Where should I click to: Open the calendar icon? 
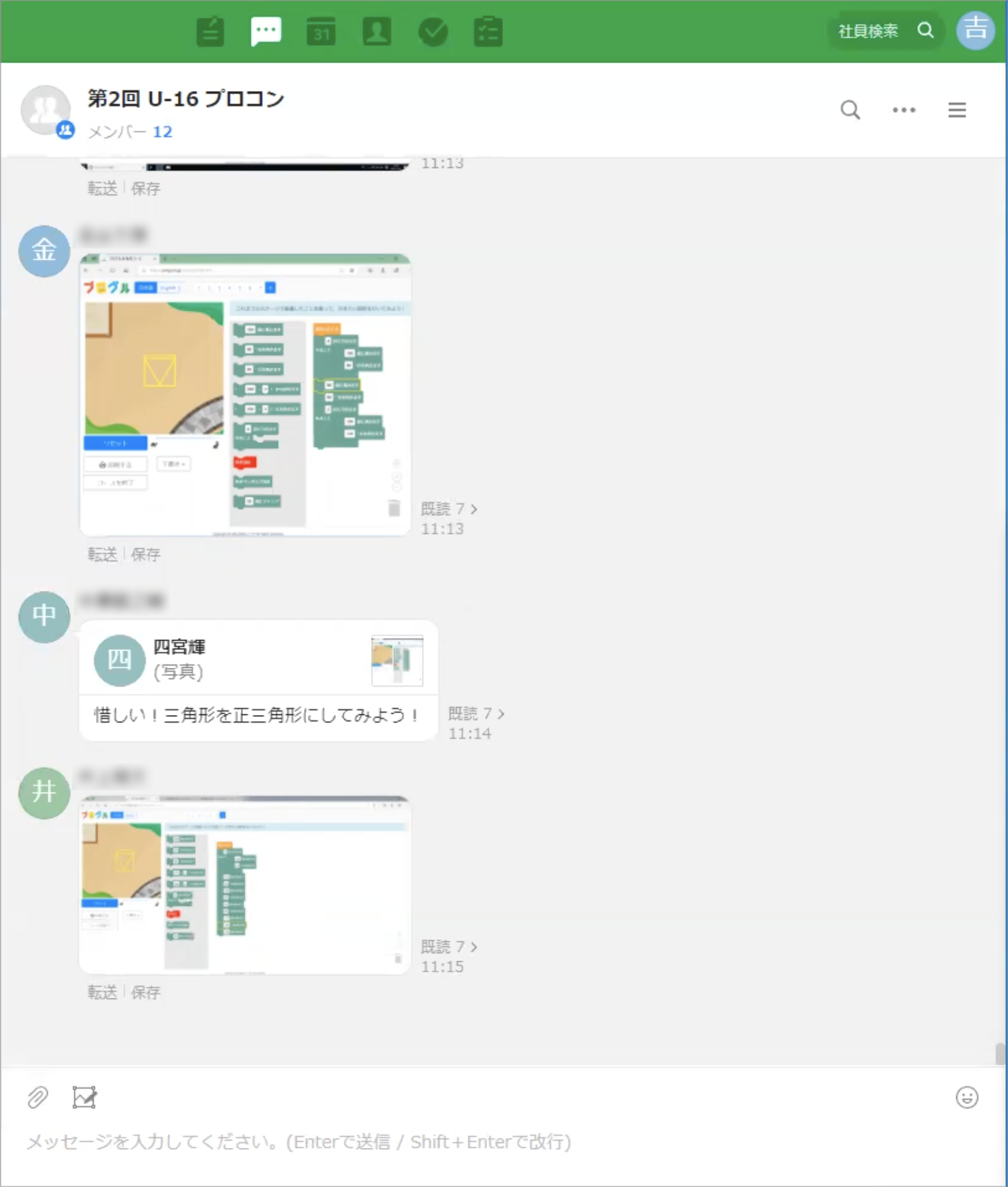coord(321,31)
